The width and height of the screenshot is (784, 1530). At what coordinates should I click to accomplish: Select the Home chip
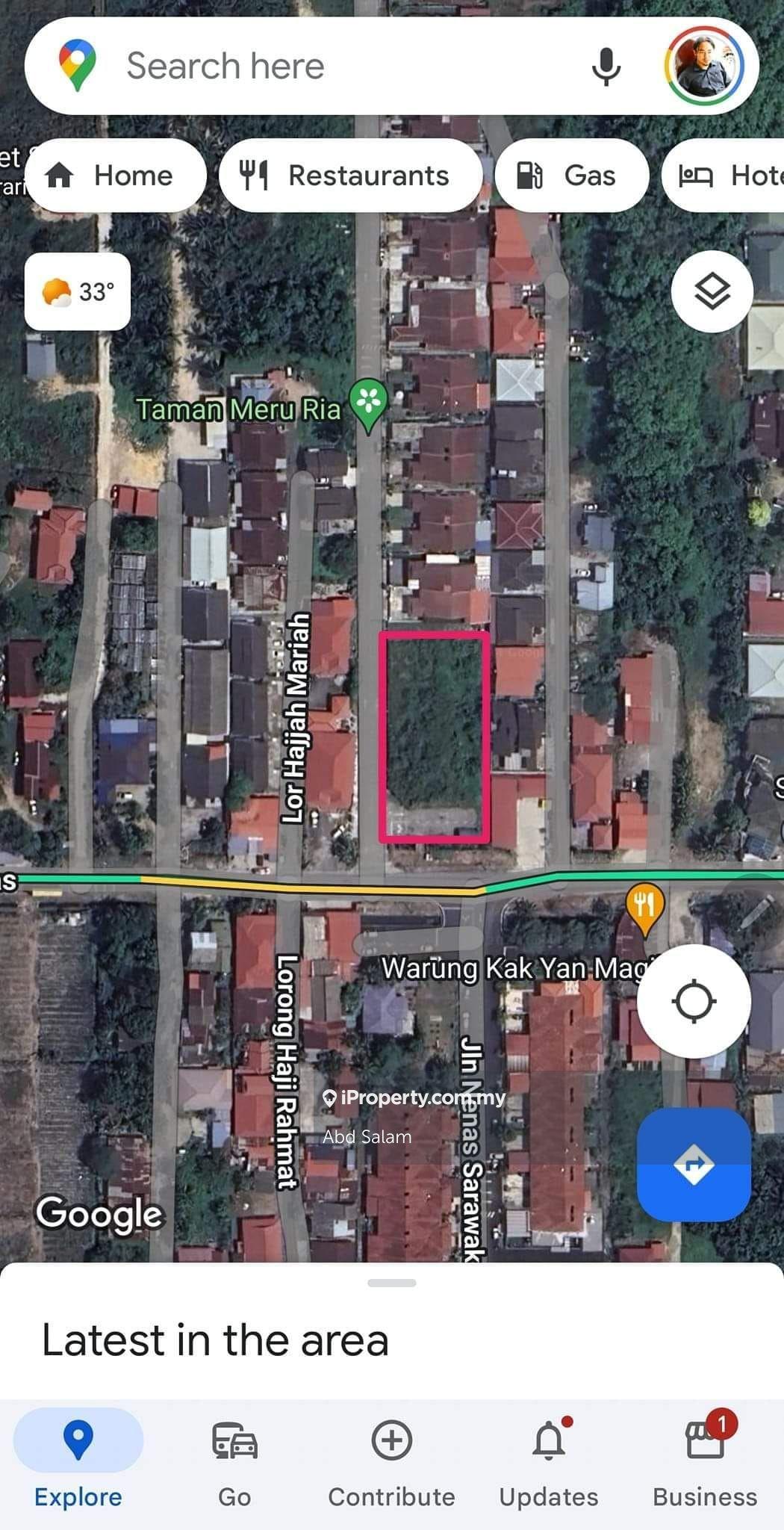[115, 176]
